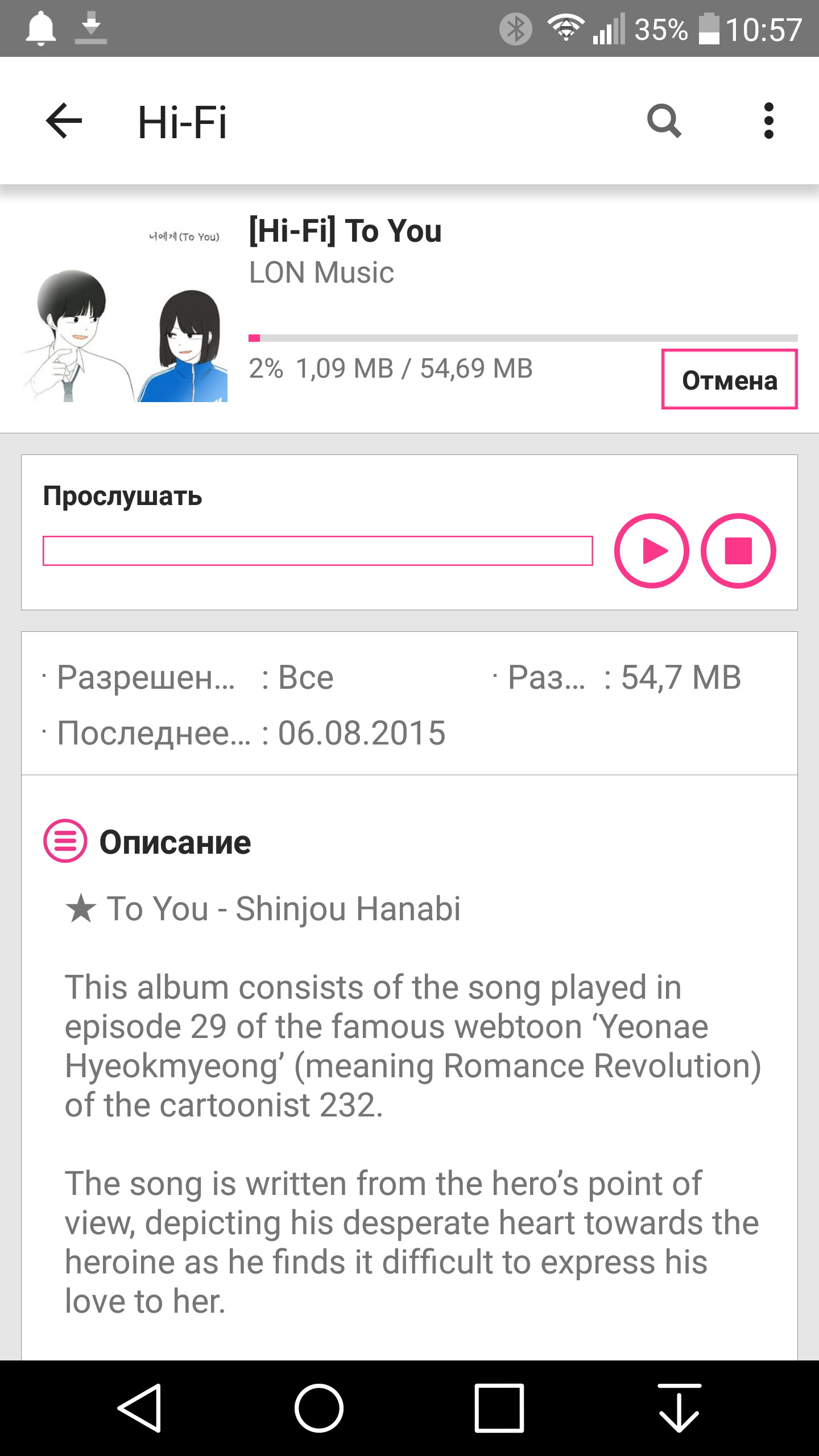Play the song preview
This screenshot has height=1456, width=819.
point(652,551)
